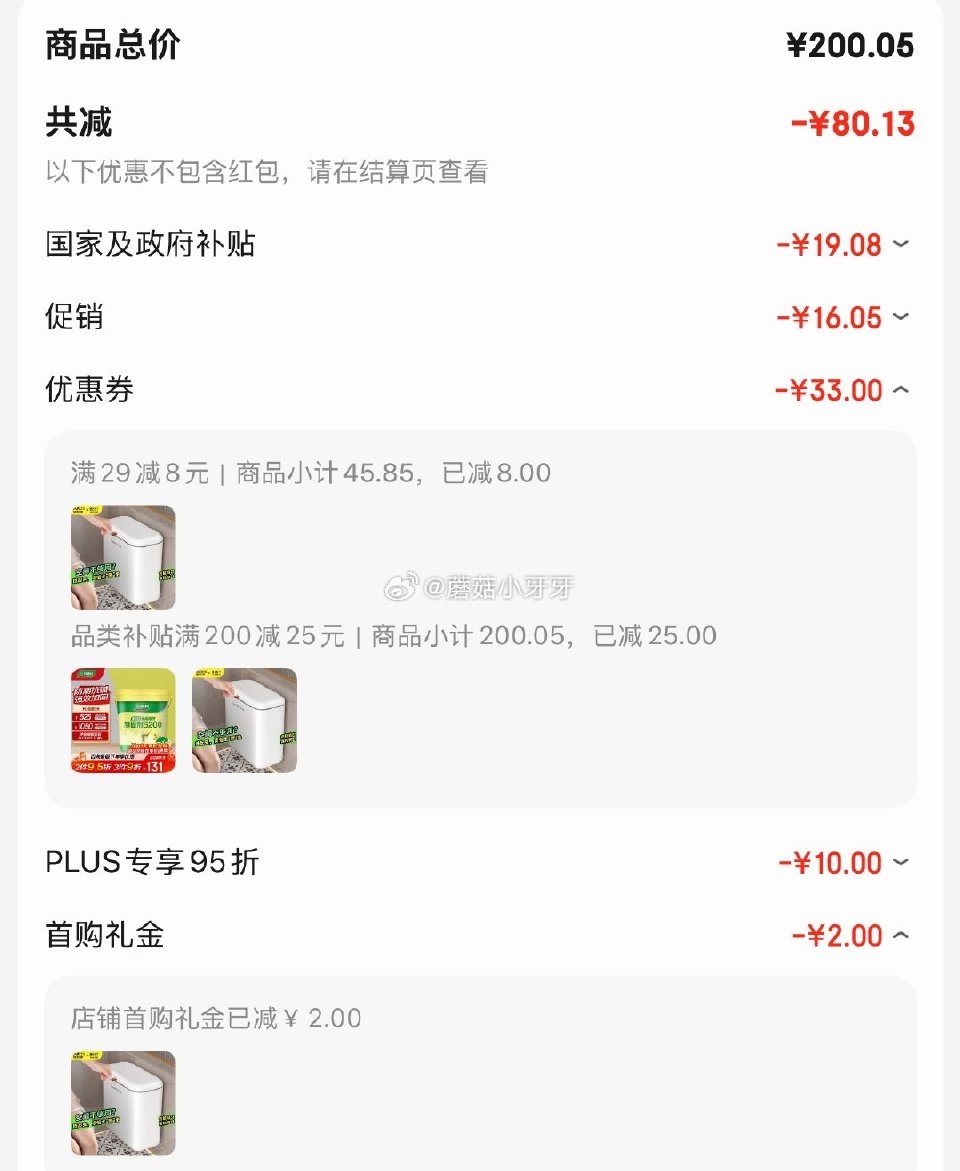Viewport: 960px width, 1171px height.
Task: Expand the PLUS专享95折 discount details
Action: pos(899,862)
